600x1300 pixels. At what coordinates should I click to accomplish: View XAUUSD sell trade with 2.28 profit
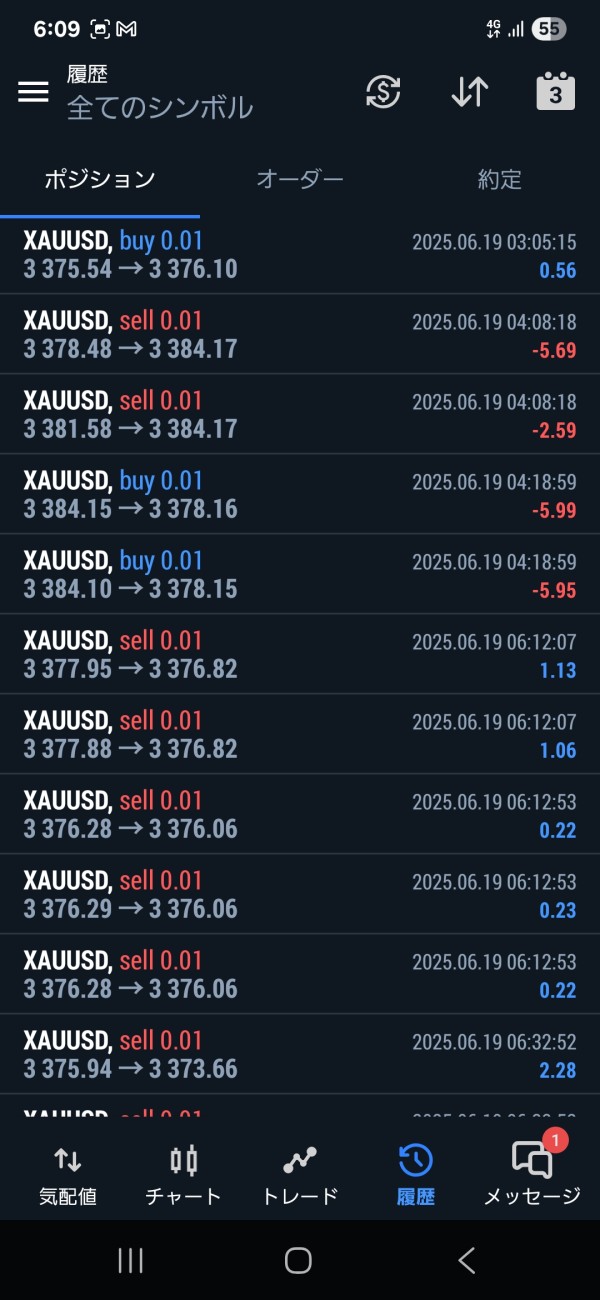coord(300,1055)
